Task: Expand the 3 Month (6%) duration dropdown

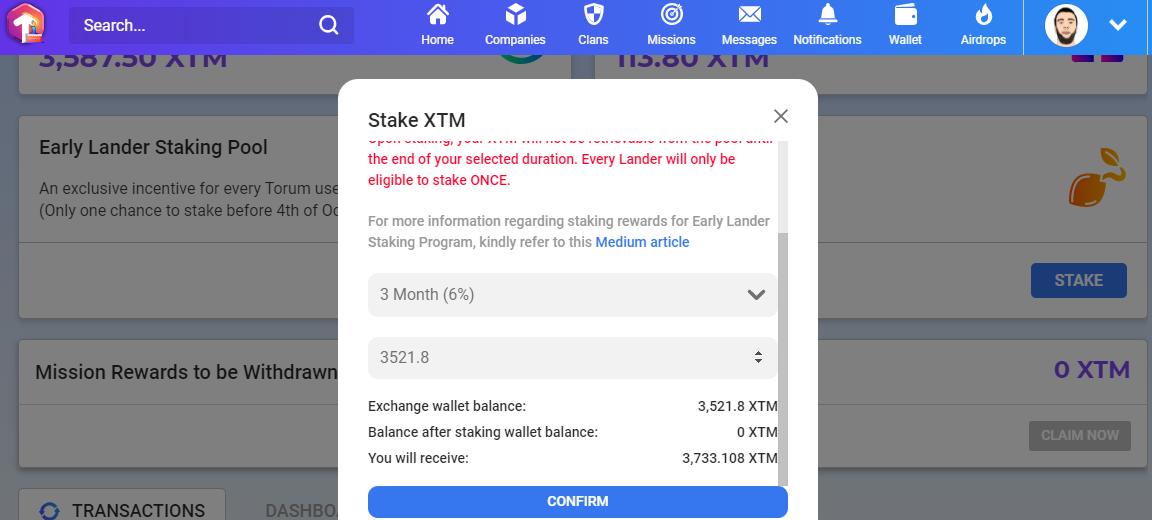Action: pos(572,295)
